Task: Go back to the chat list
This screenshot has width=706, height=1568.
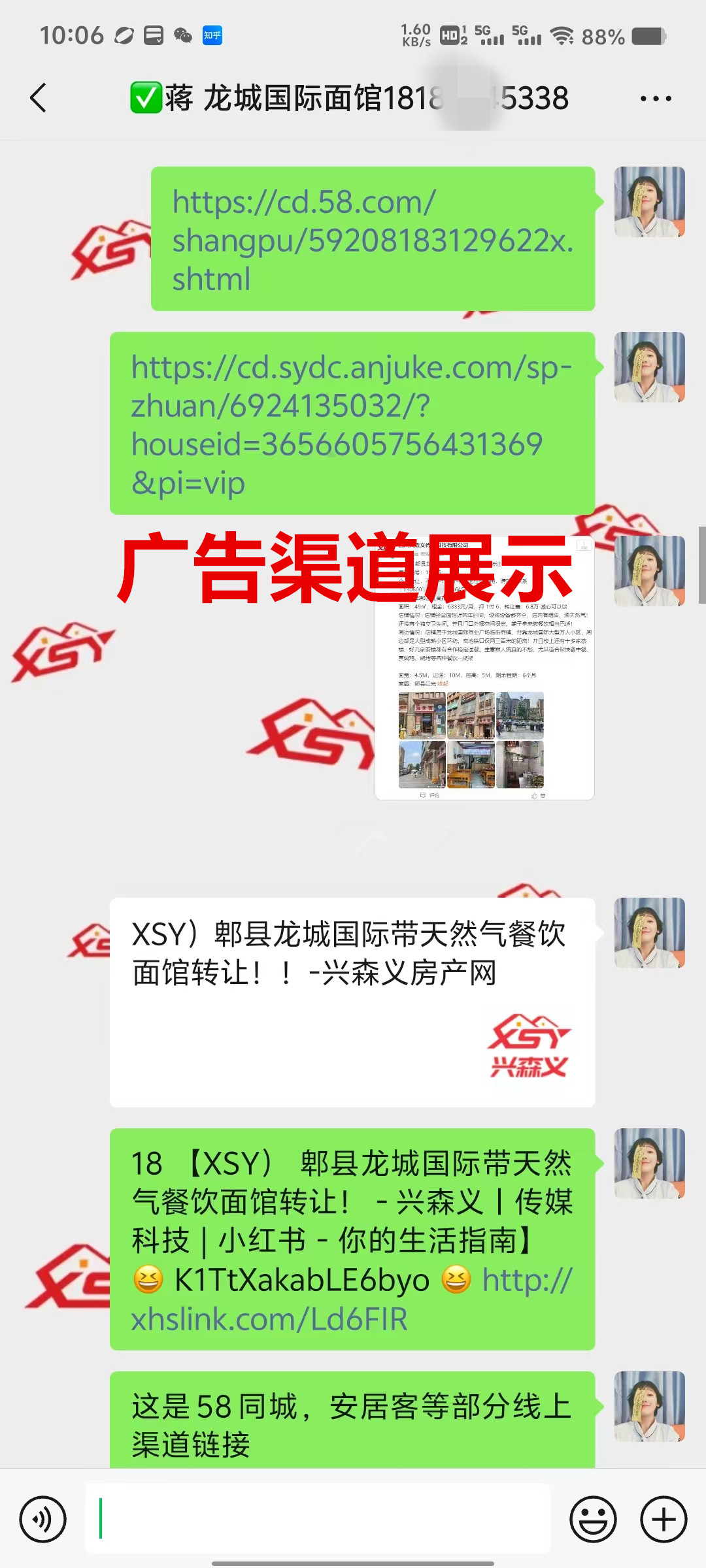Action: tap(38, 99)
